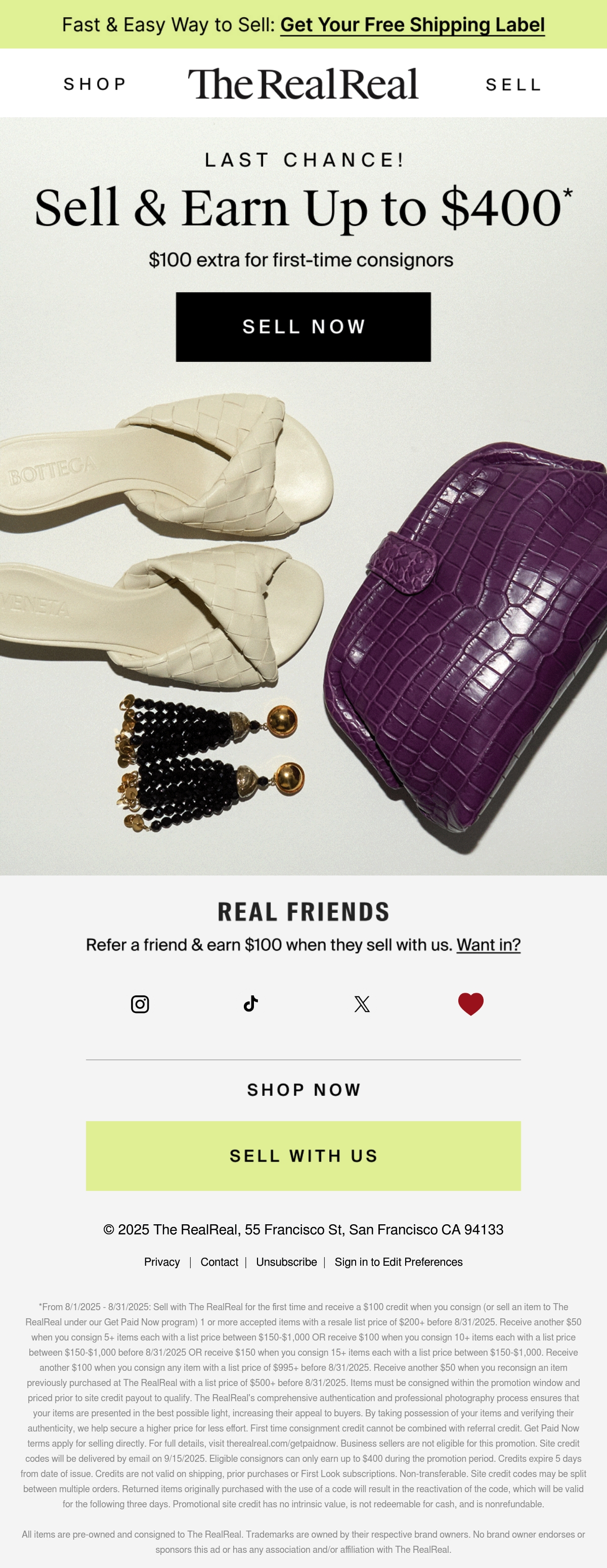The width and height of the screenshot is (607, 1568).
Task: Tap the black SELL NOW button
Action: 303,327
